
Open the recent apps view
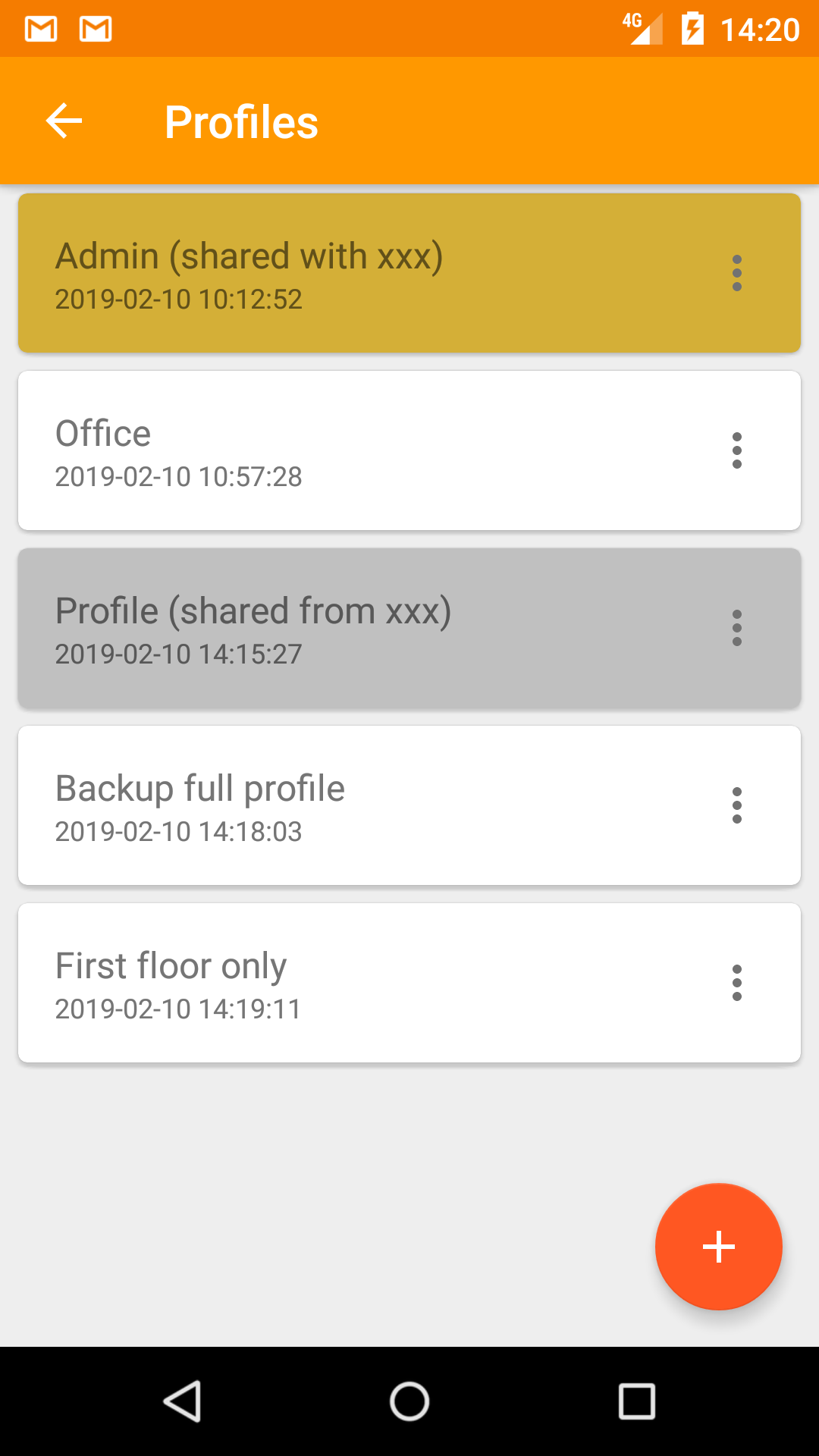click(637, 1401)
